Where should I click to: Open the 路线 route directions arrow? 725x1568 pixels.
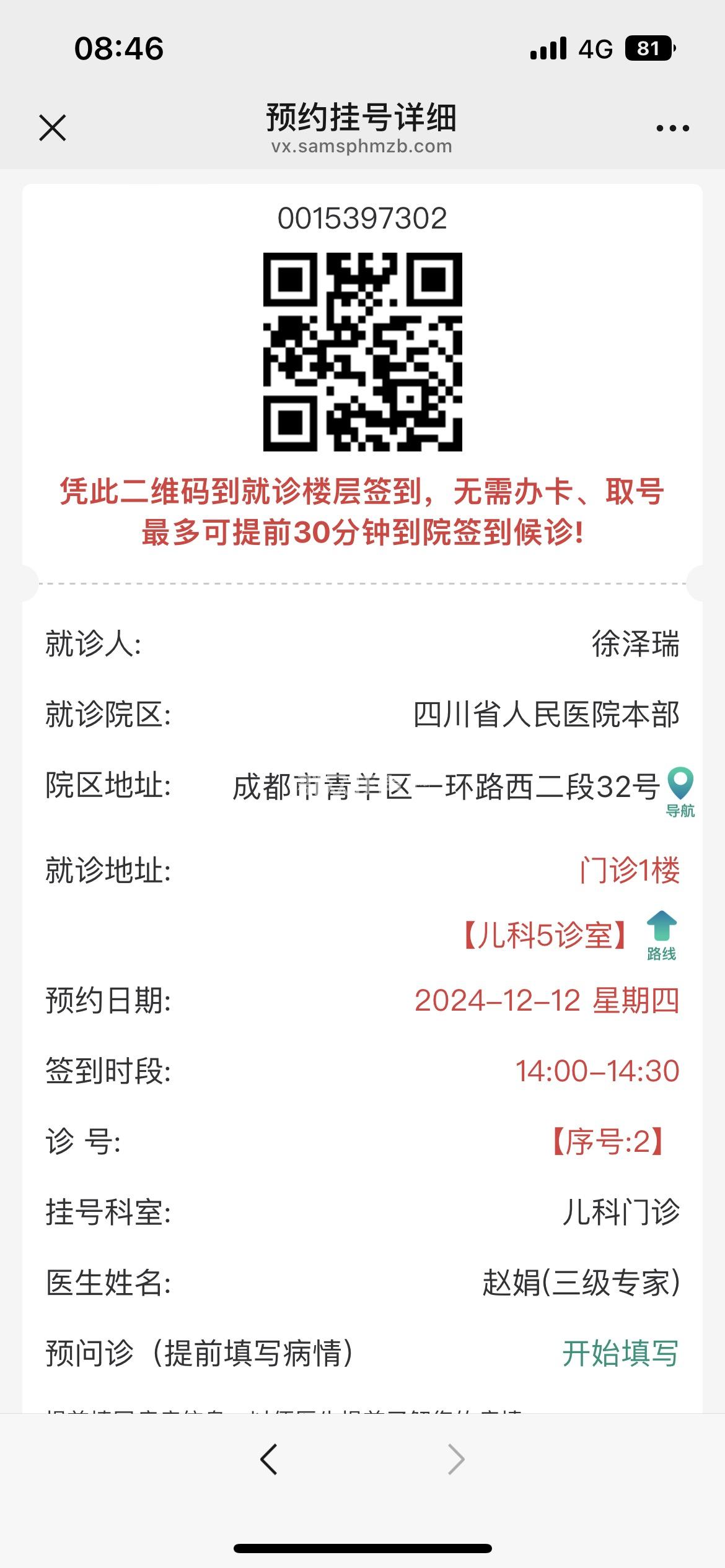point(661,934)
